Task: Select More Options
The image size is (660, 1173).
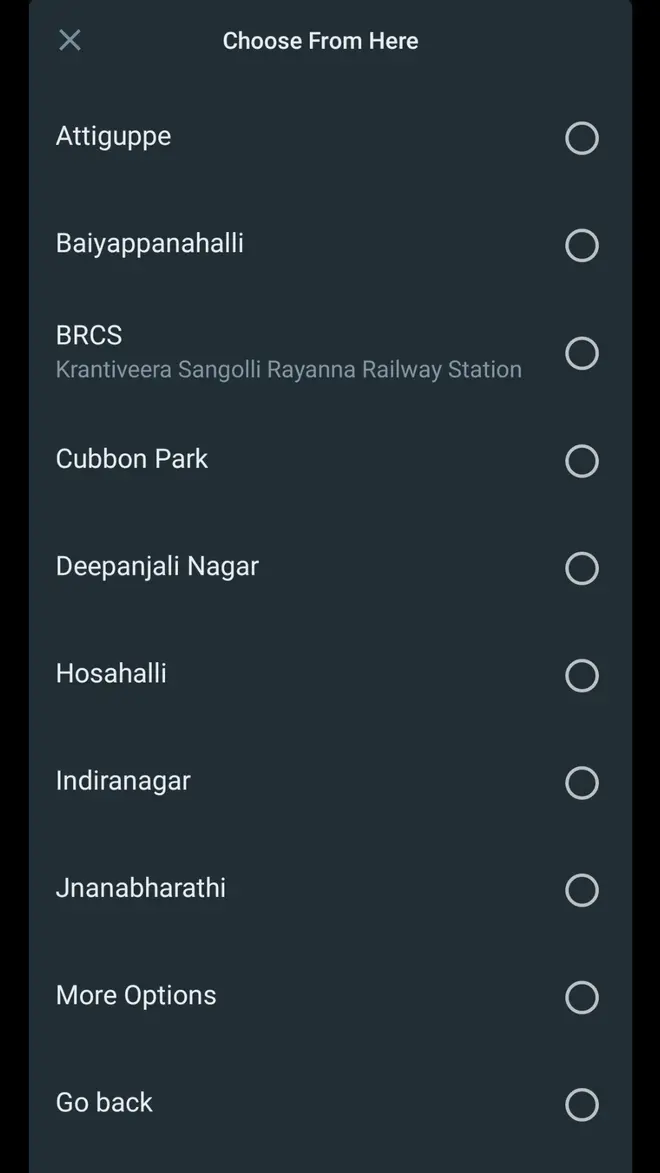Action: tap(330, 996)
